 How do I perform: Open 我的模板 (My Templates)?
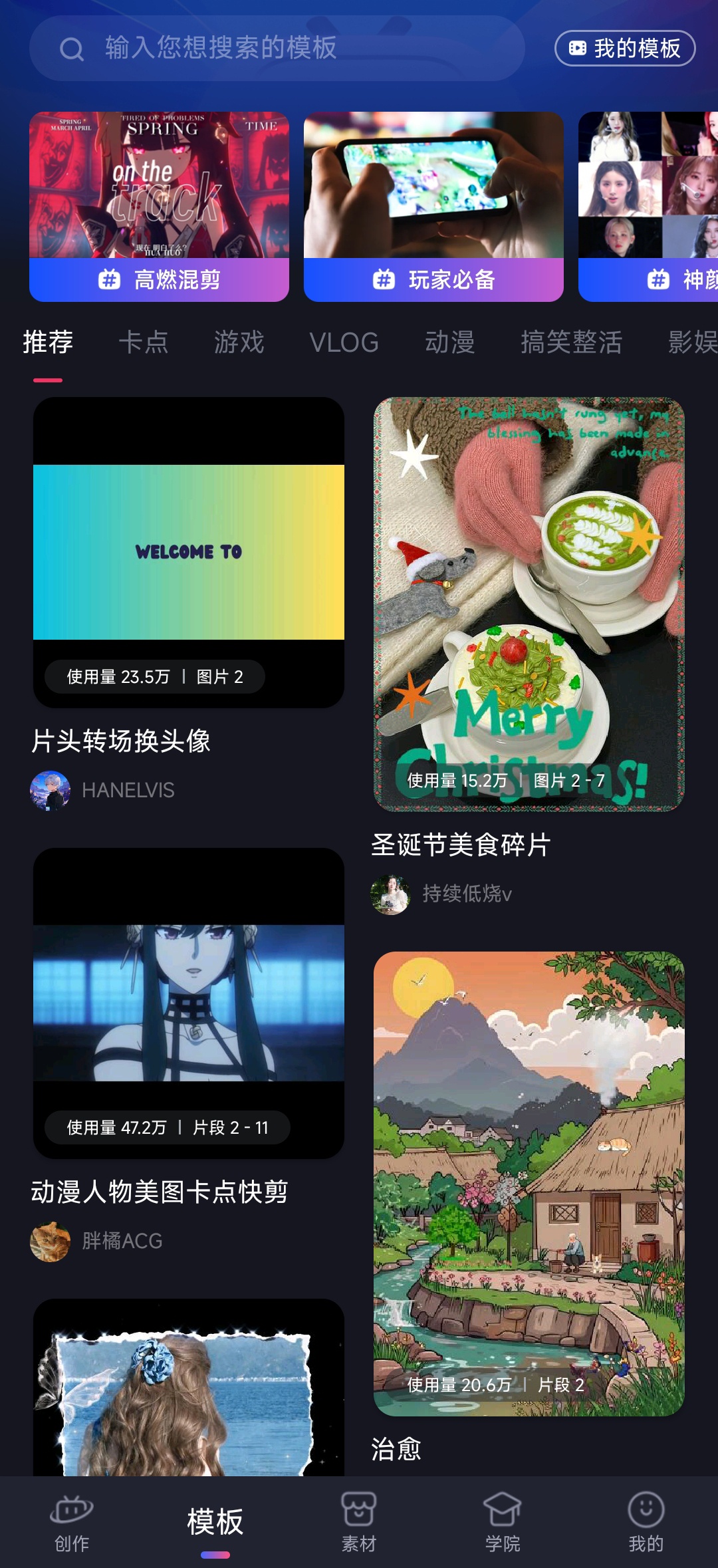625,49
